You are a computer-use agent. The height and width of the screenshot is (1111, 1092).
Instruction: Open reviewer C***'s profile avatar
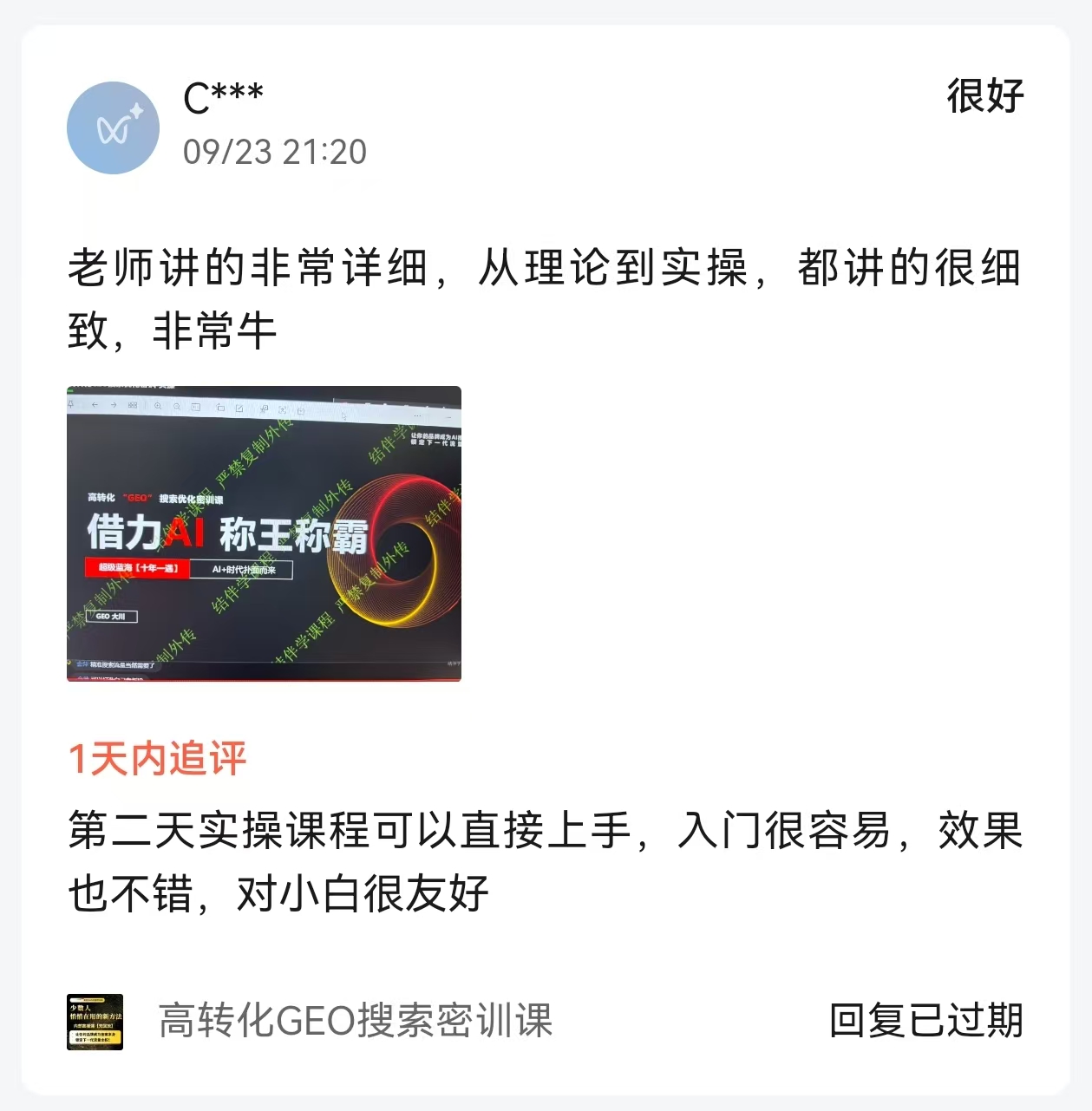coord(113,128)
